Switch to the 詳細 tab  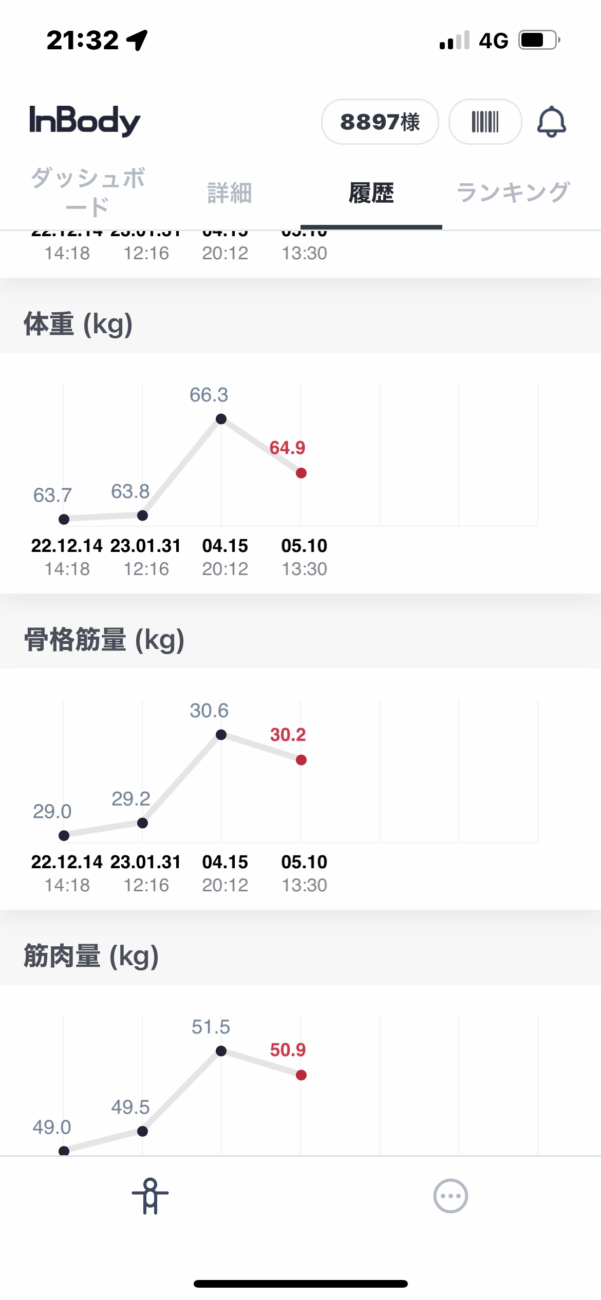pyautogui.click(x=229, y=193)
